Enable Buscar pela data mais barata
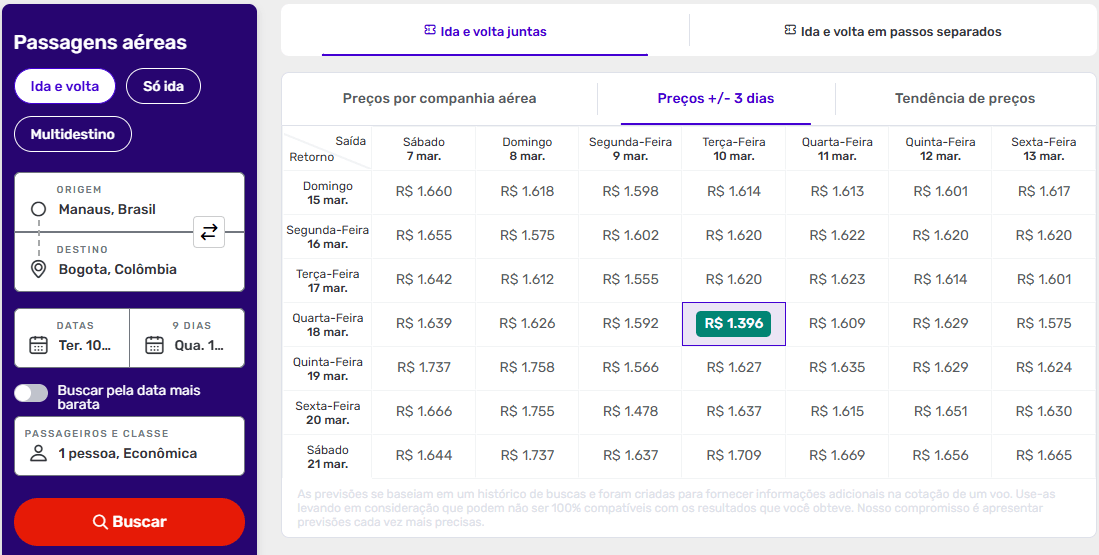The height and width of the screenshot is (555, 1099). (31, 393)
